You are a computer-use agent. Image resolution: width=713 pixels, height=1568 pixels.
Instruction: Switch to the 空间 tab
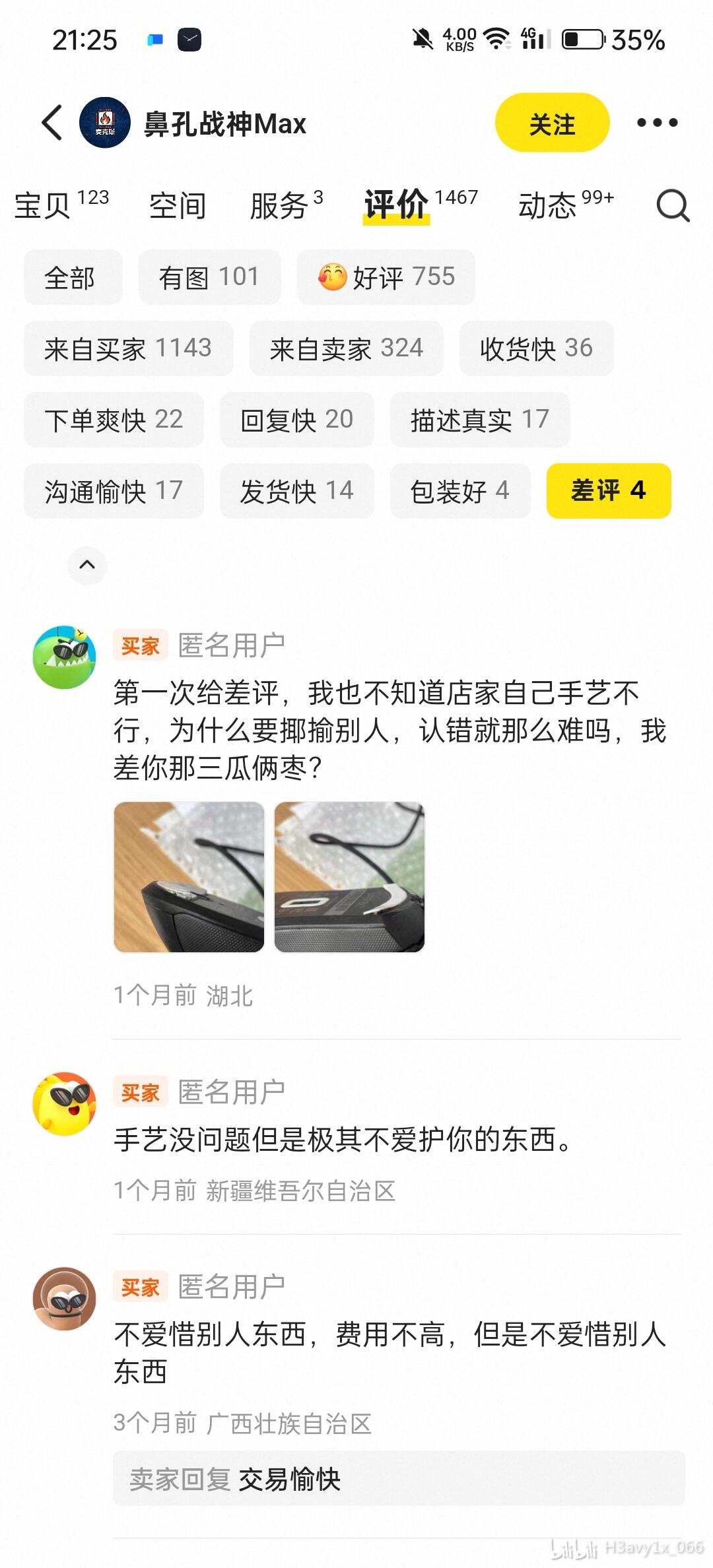[178, 205]
